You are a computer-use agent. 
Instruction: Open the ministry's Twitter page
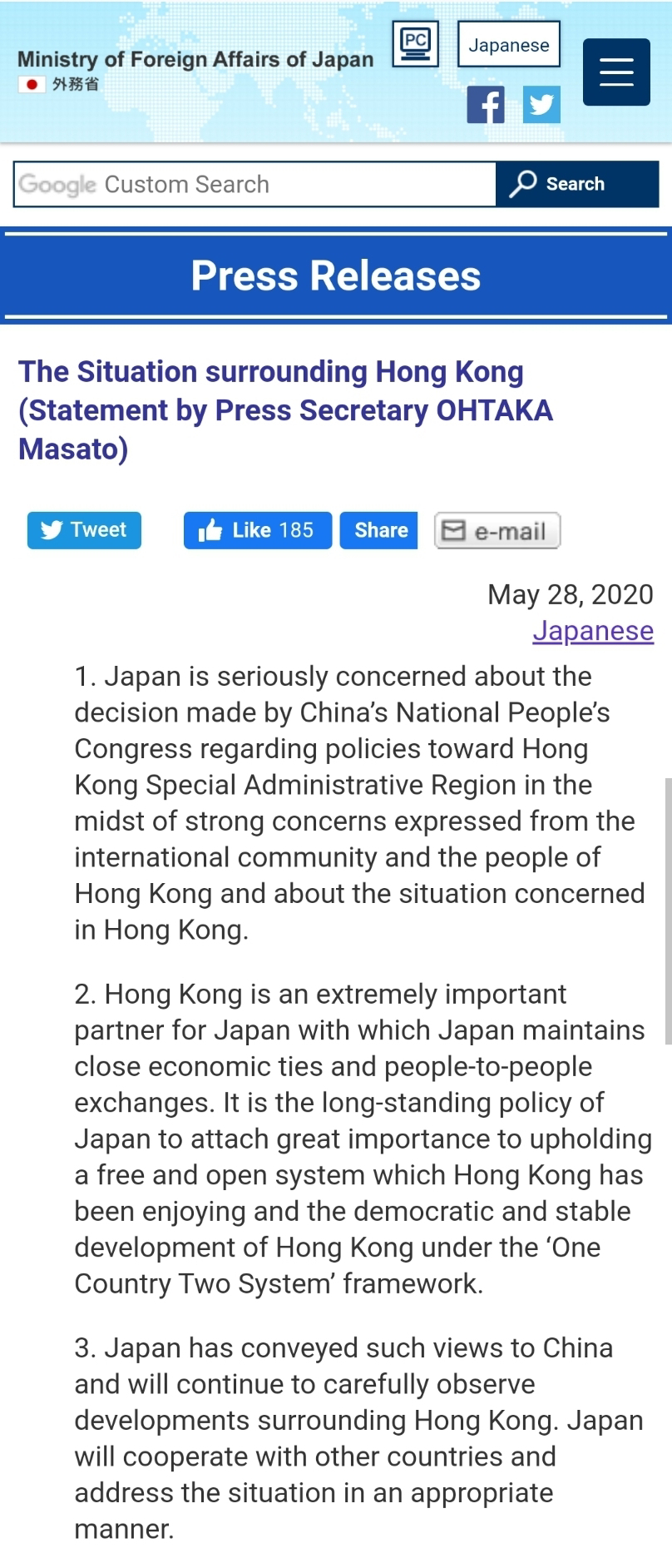[541, 104]
